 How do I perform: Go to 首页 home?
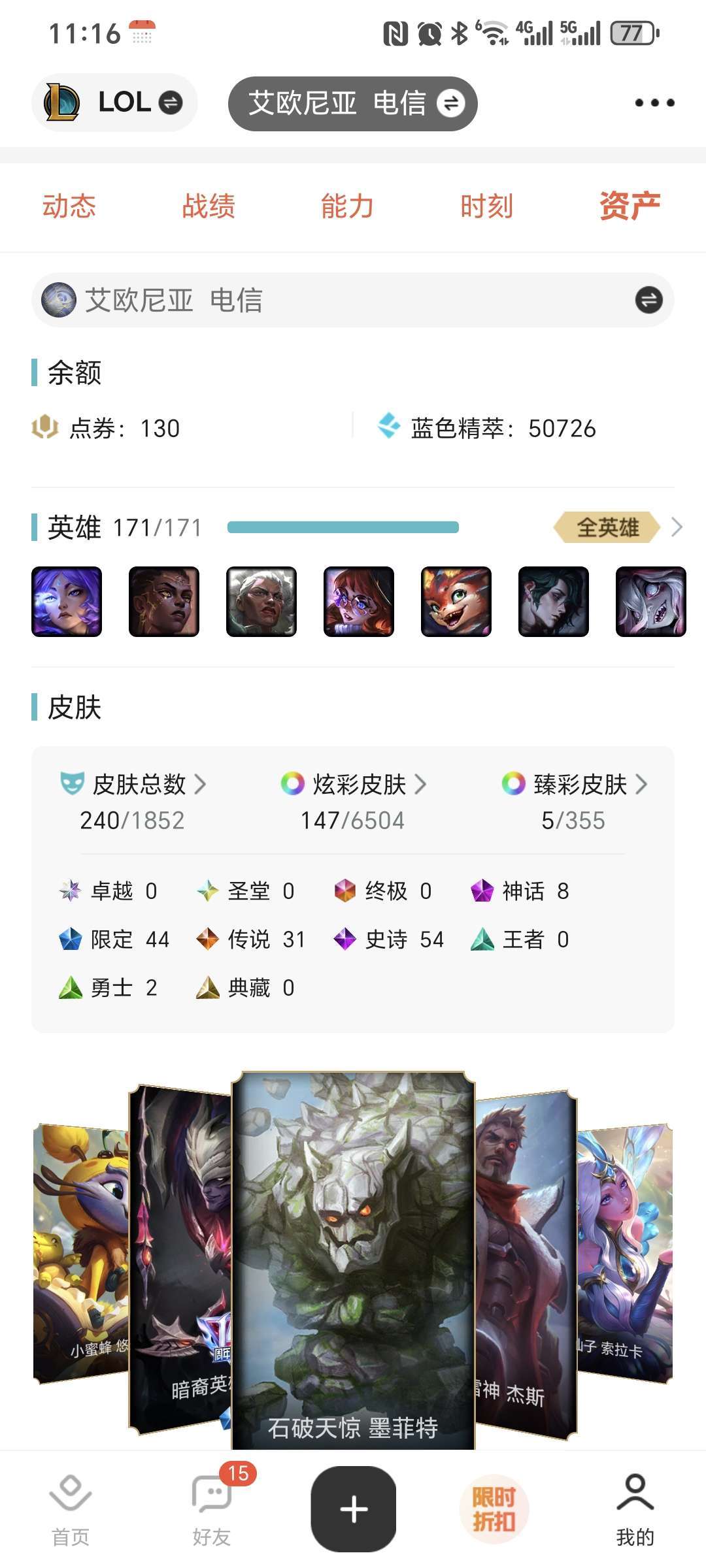point(71,1511)
